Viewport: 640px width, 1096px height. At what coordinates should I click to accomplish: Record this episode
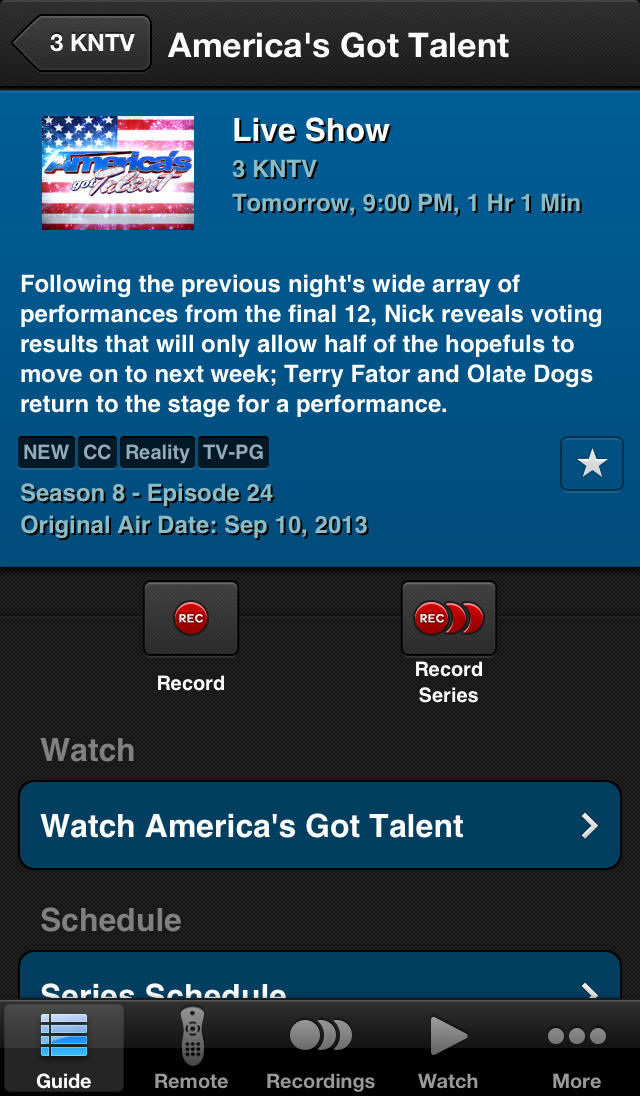pos(191,619)
